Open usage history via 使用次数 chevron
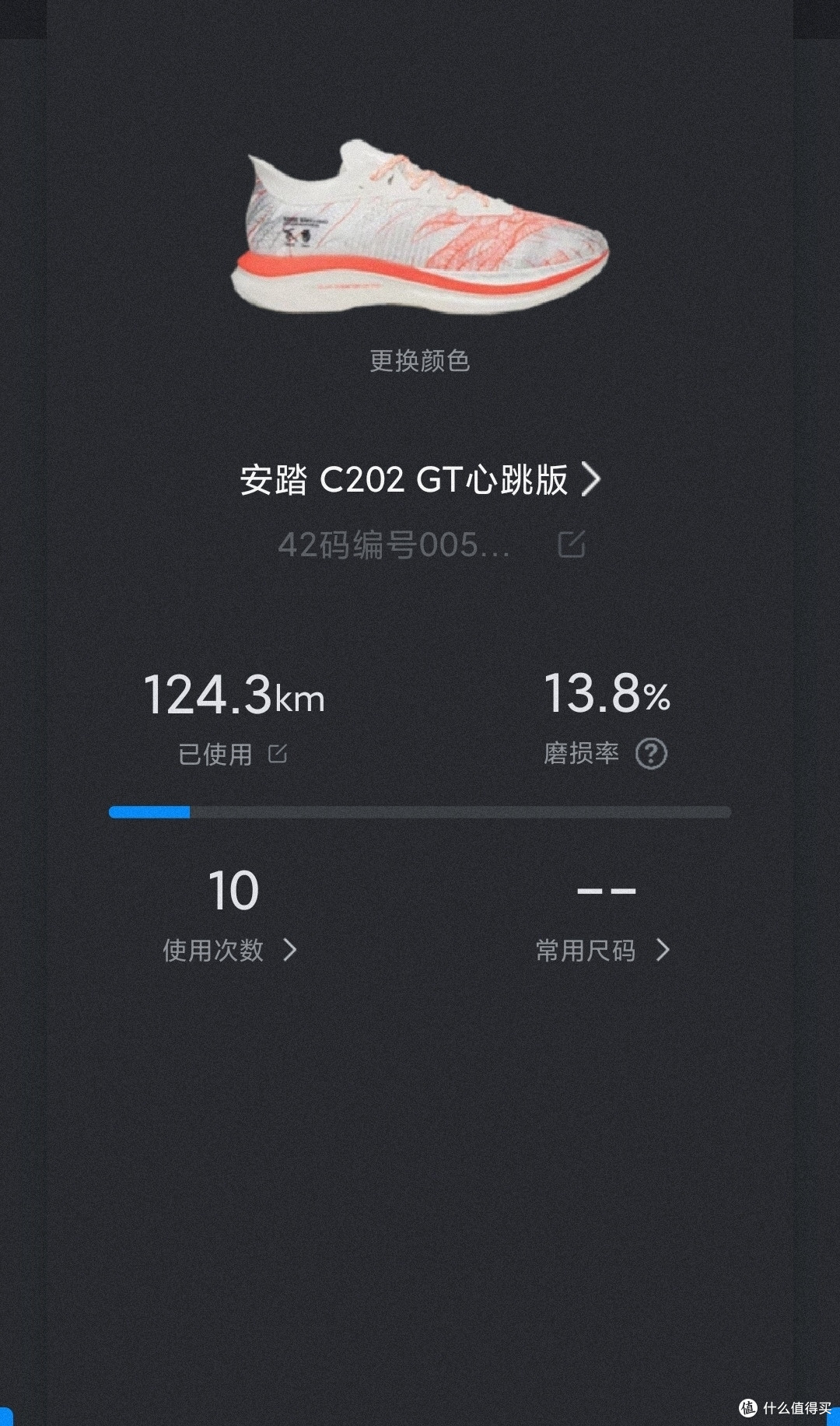 (x=293, y=950)
